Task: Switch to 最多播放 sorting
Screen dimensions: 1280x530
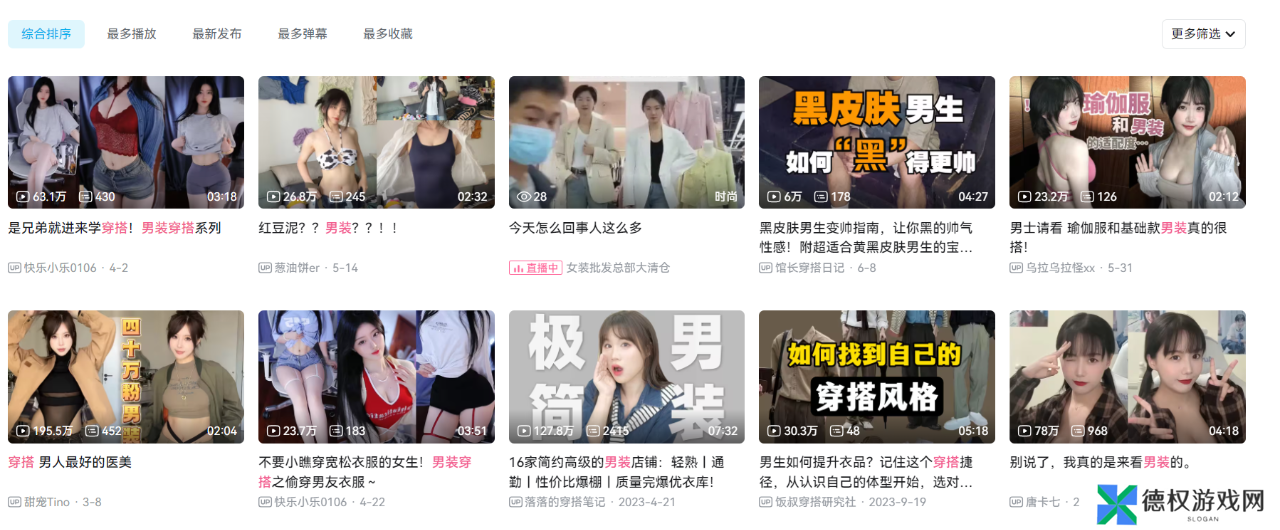Action: (x=132, y=34)
